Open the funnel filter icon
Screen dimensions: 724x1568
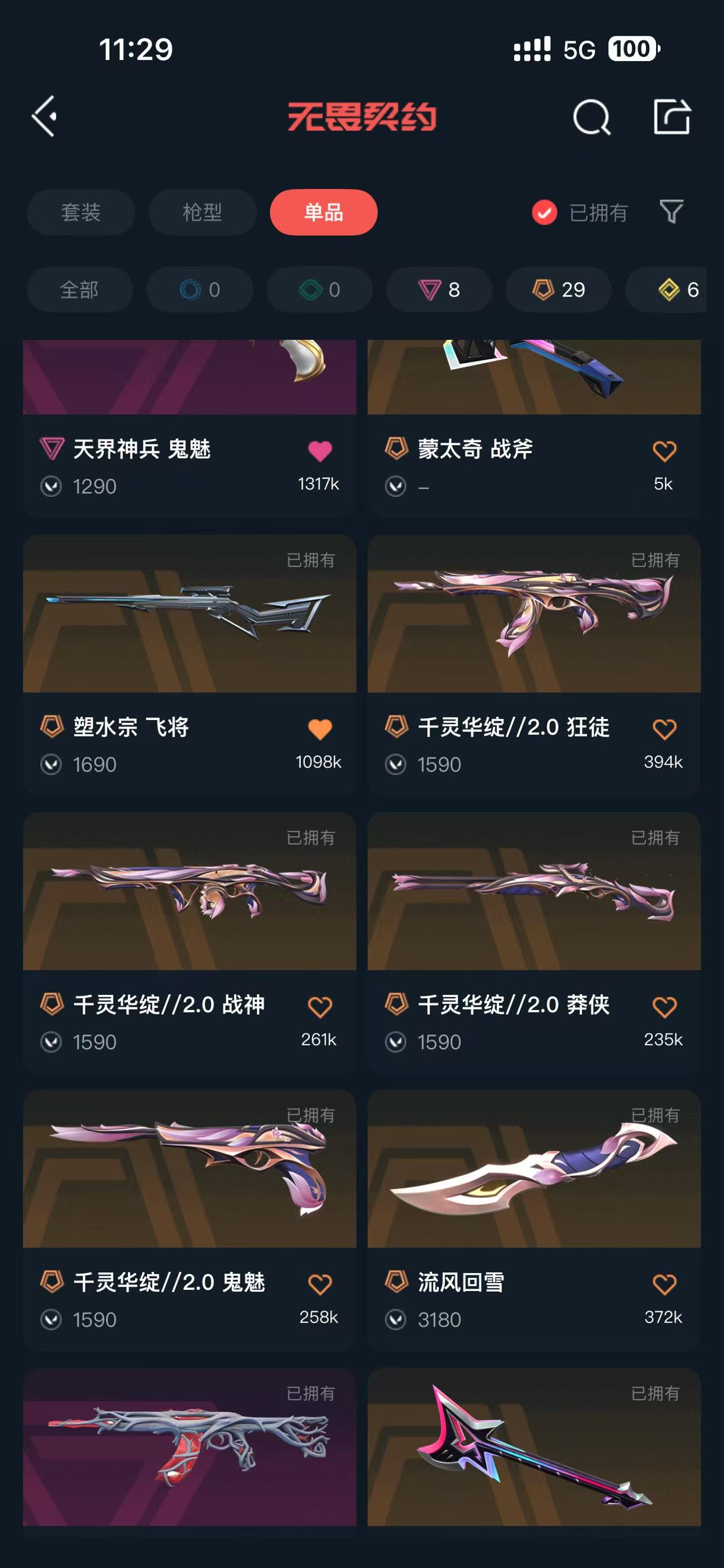[x=671, y=212]
